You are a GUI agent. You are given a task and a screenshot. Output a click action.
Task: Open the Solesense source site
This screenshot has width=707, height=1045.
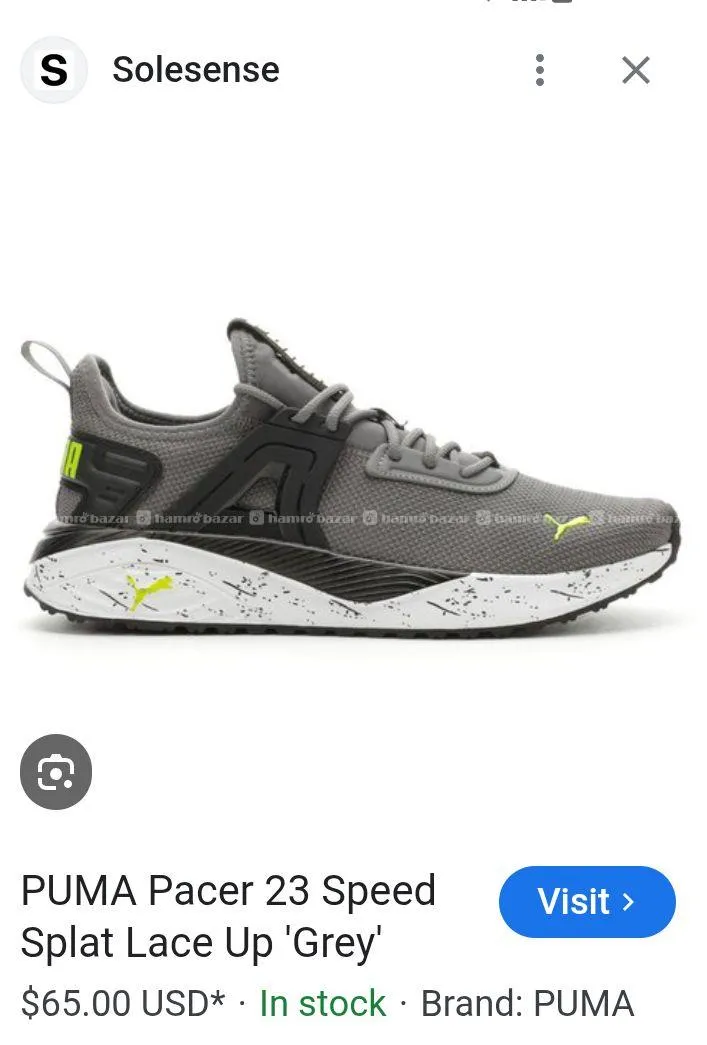(194, 70)
